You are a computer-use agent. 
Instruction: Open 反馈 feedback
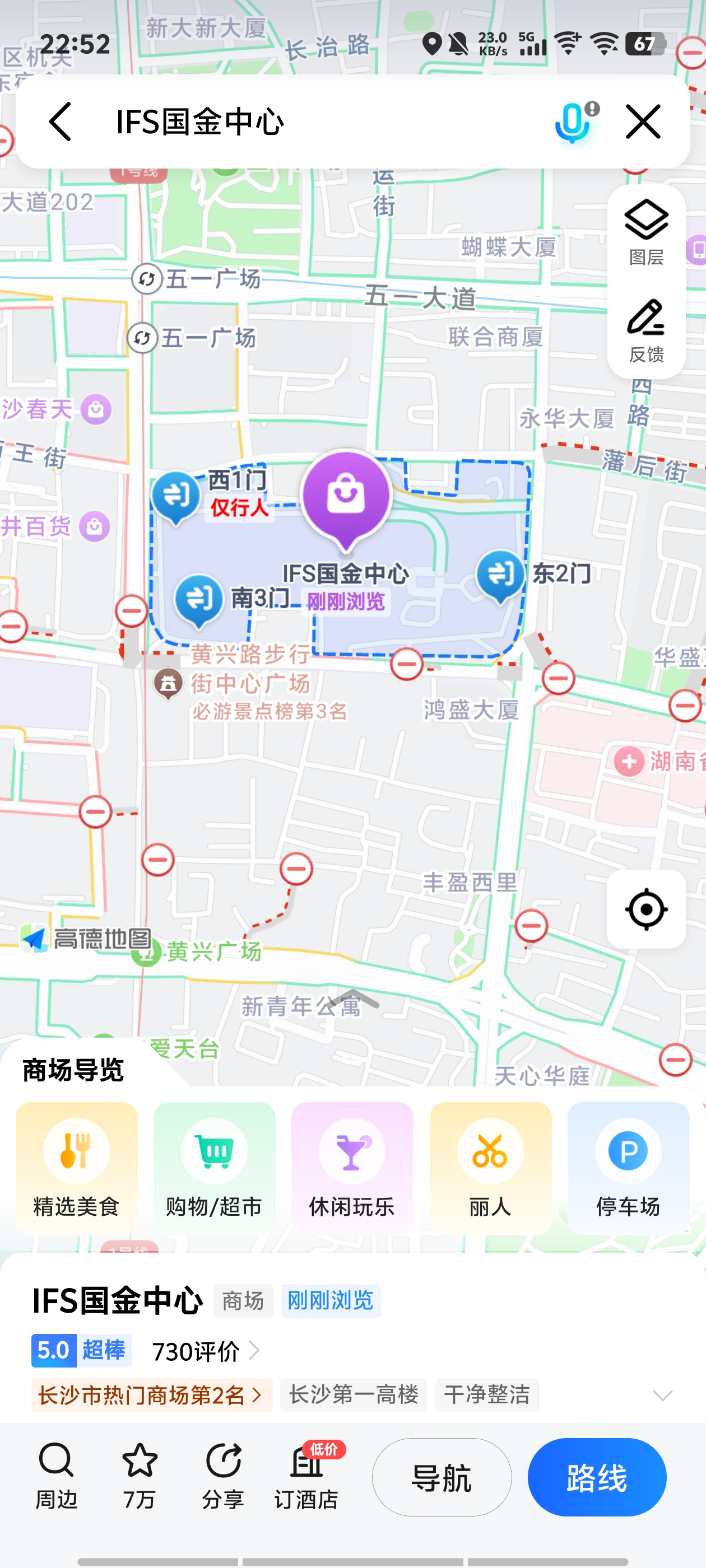tap(645, 330)
